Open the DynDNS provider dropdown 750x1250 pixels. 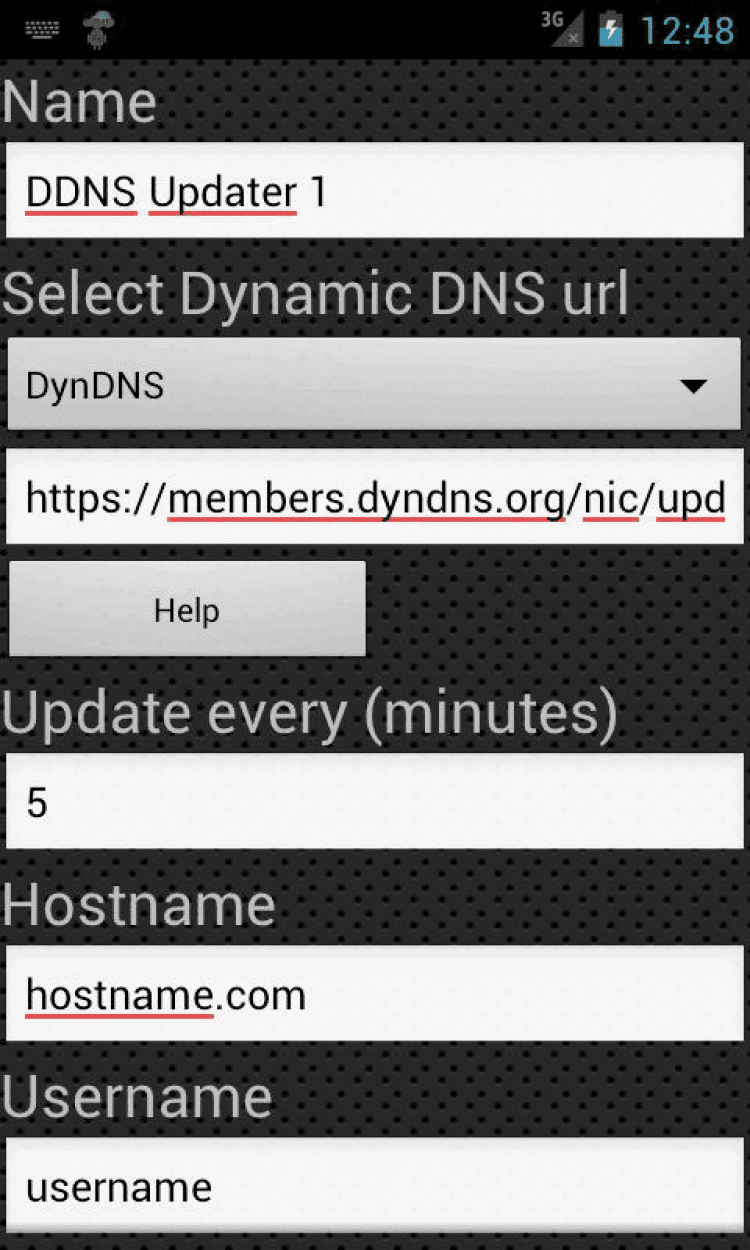click(375, 385)
